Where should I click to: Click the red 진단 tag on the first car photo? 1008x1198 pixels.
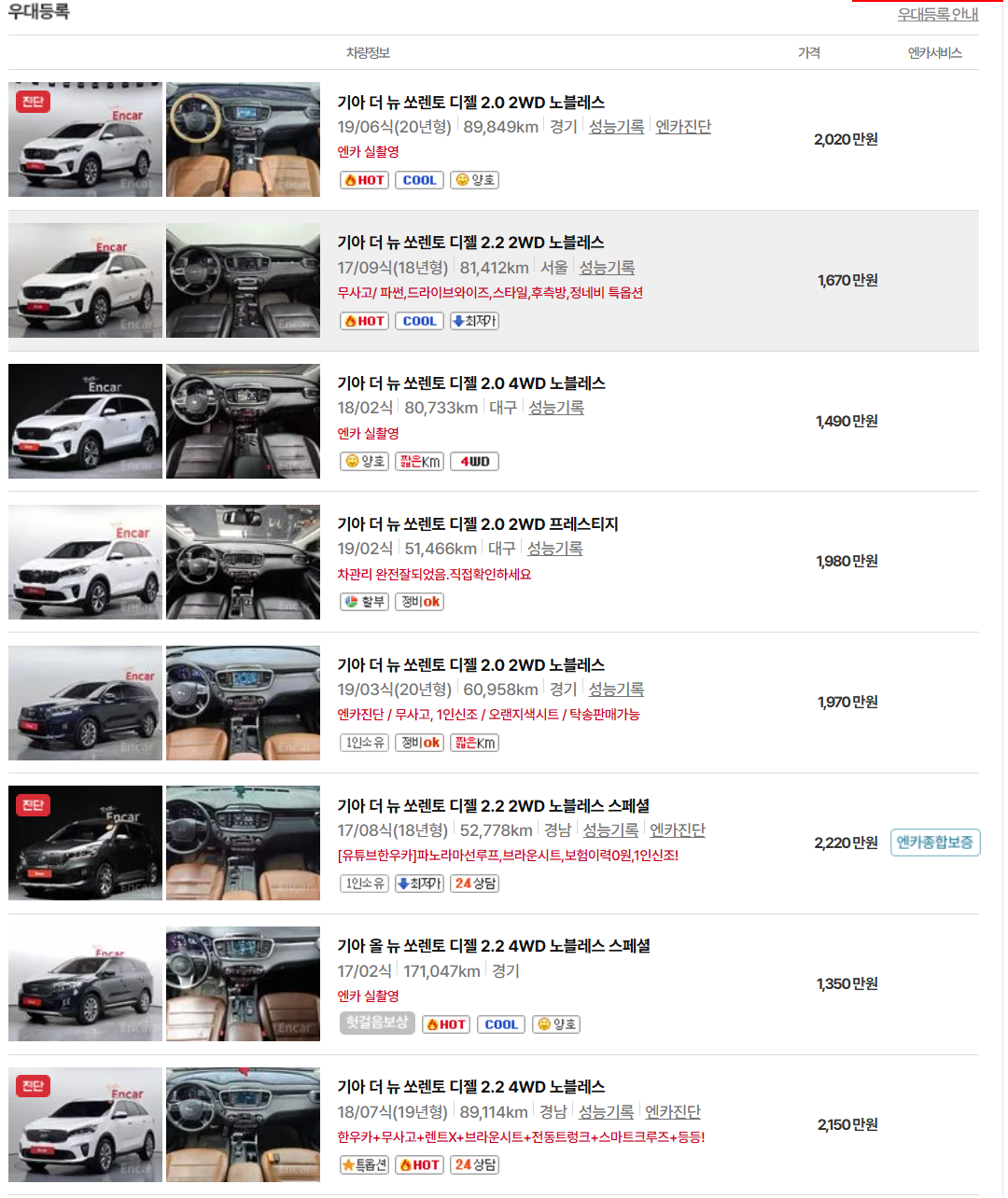tap(31, 99)
